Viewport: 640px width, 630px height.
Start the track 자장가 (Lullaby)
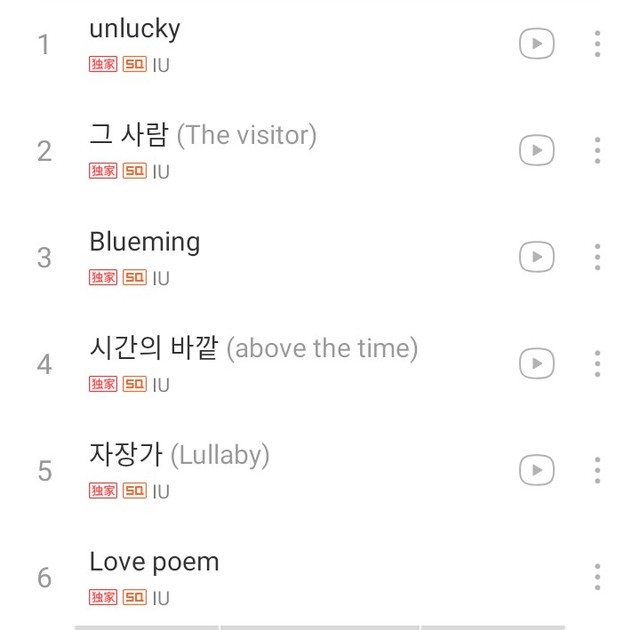[180, 456]
